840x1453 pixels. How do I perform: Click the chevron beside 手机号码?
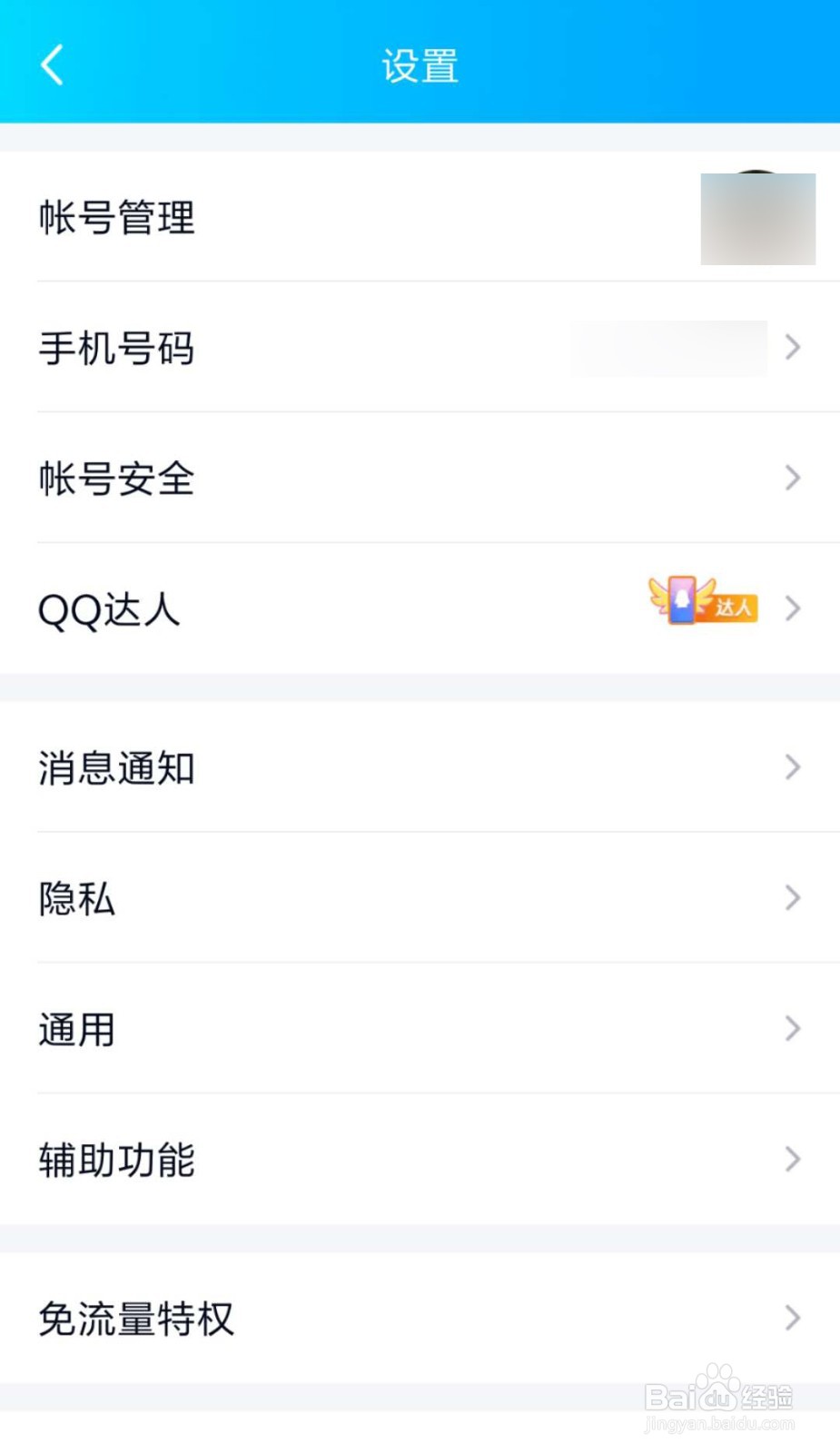pos(792,348)
